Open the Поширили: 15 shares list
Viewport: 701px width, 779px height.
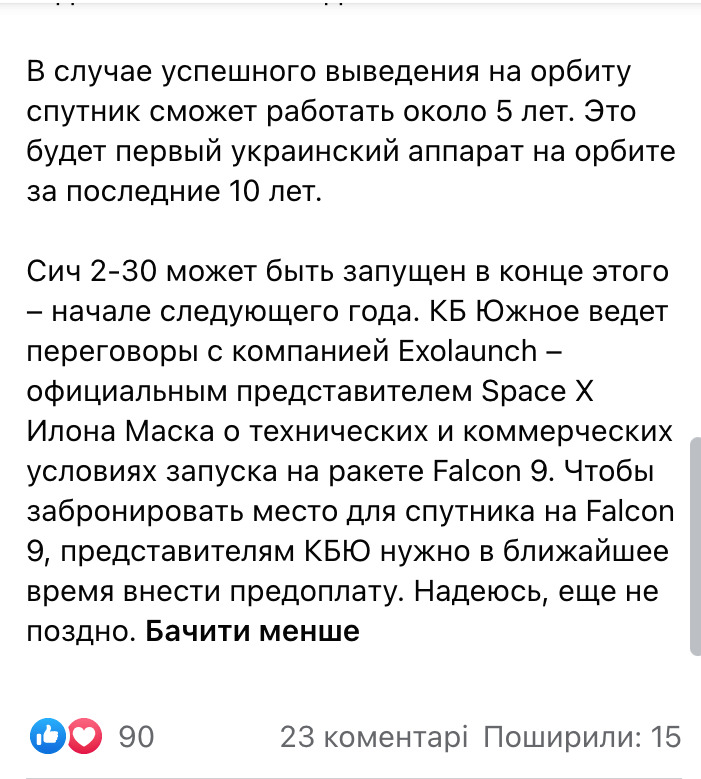pyautogui.click(x=582, y=738)
